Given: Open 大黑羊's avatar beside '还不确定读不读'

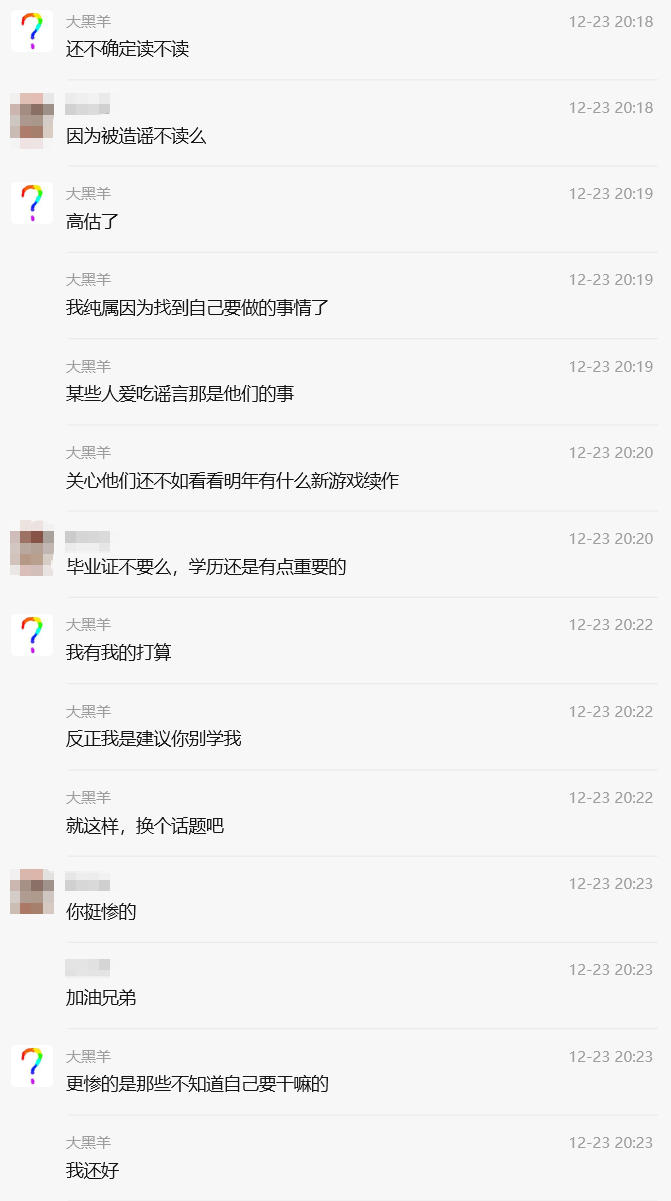Looking at the screenshot, I should (x=32, y=31).
